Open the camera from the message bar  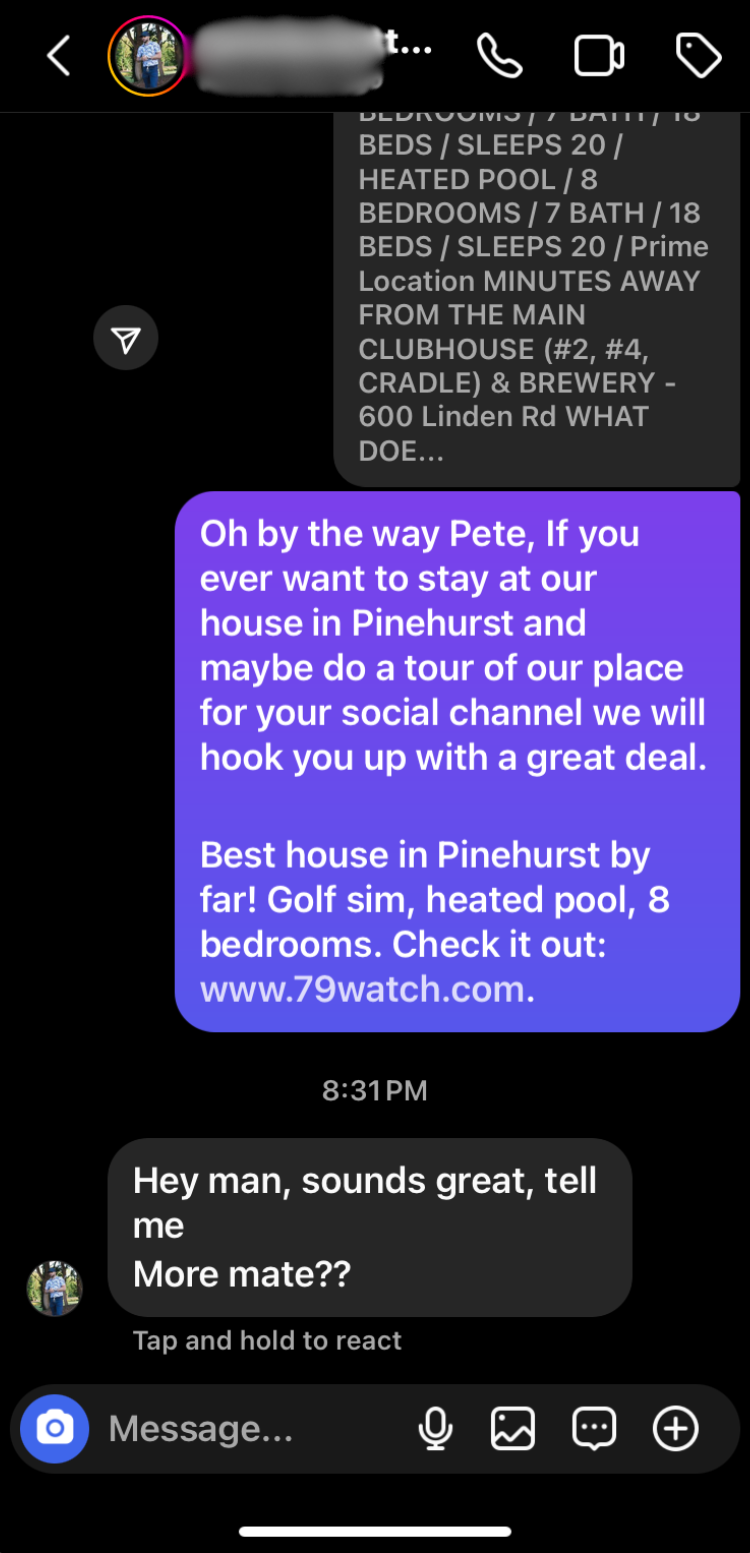pyautogui.click(x=55, y=1429)
